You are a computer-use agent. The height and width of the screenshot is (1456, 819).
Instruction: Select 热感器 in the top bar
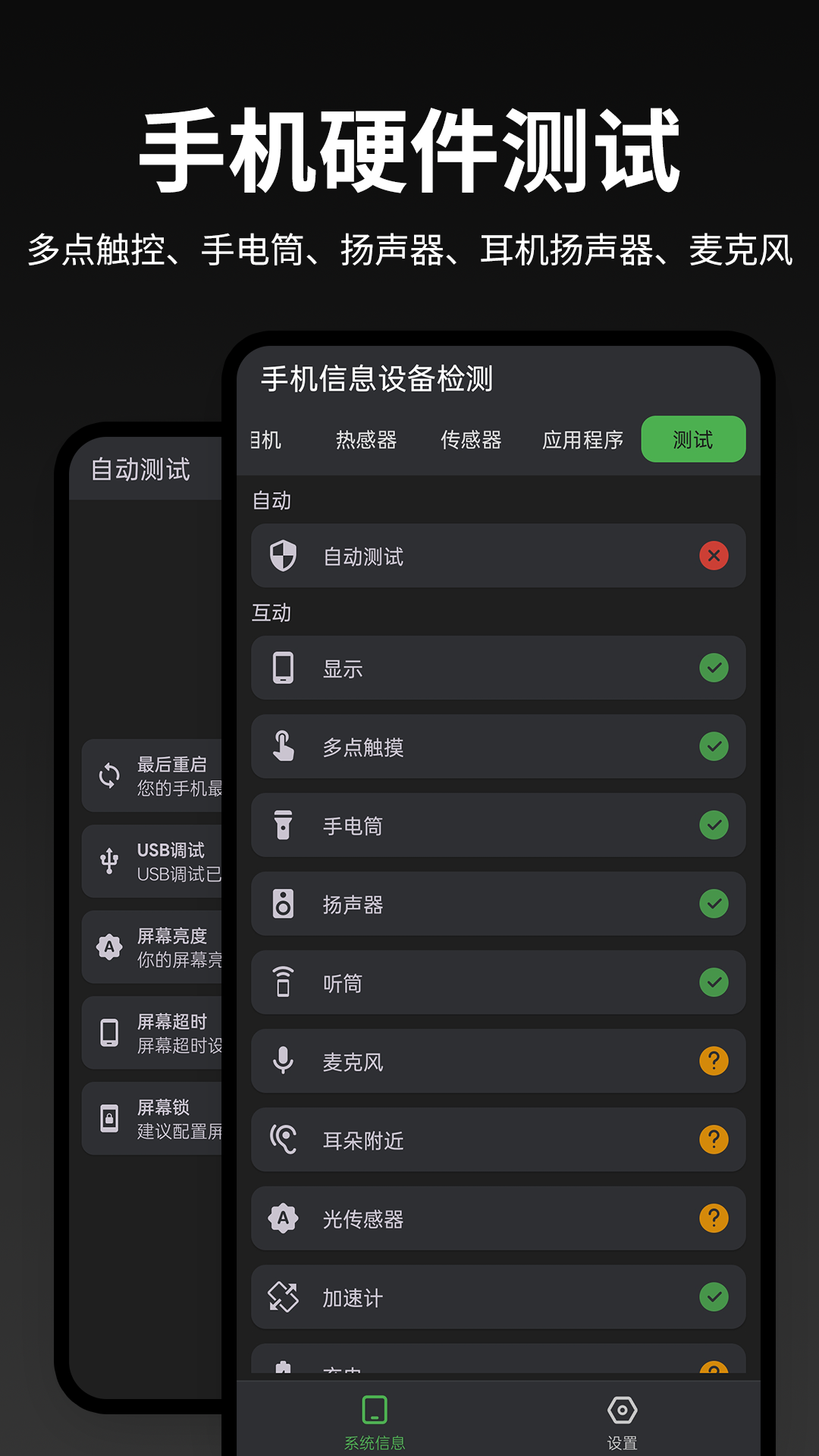(366, 439)
